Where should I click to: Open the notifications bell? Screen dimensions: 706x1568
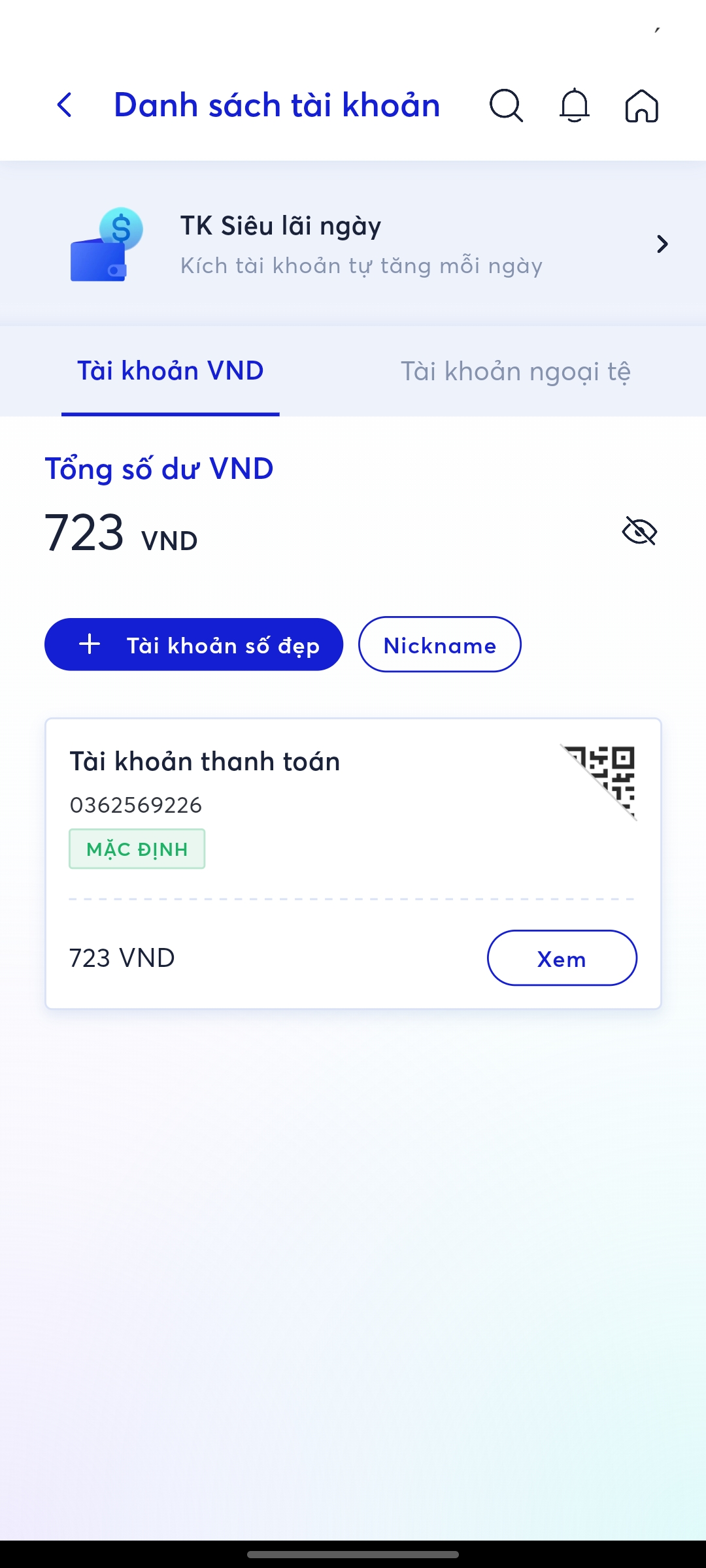(575, 106)
